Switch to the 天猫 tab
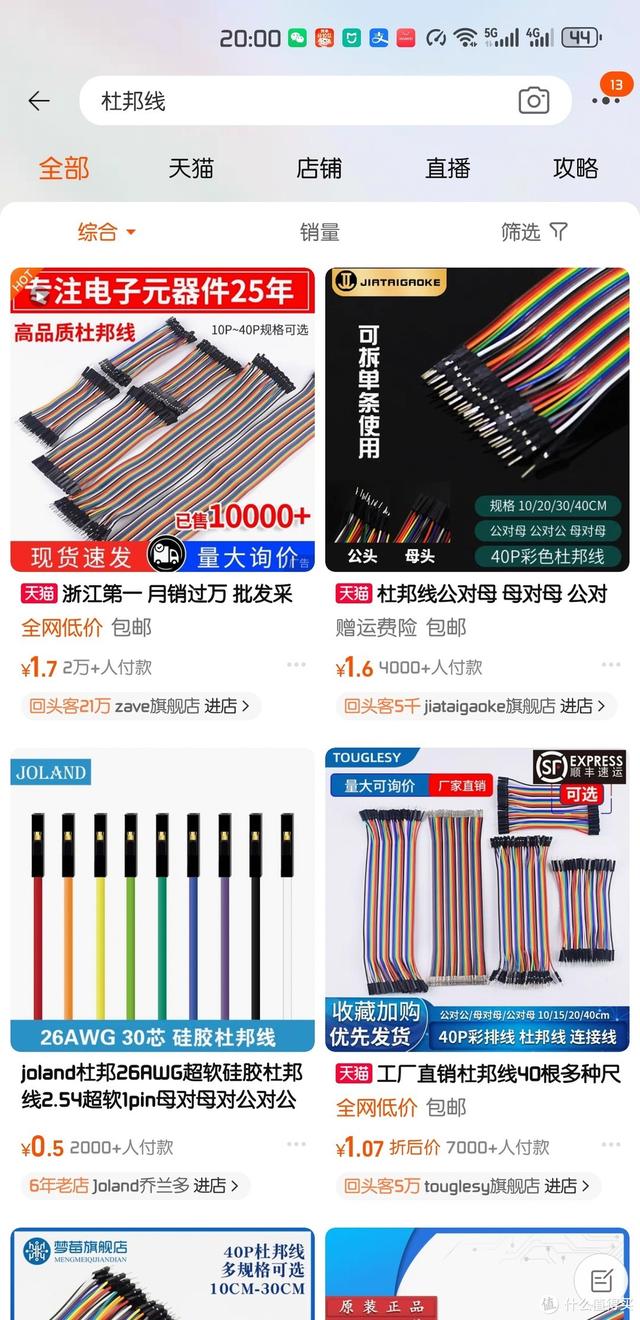The image size is (640, 1320). click(191, 168)
